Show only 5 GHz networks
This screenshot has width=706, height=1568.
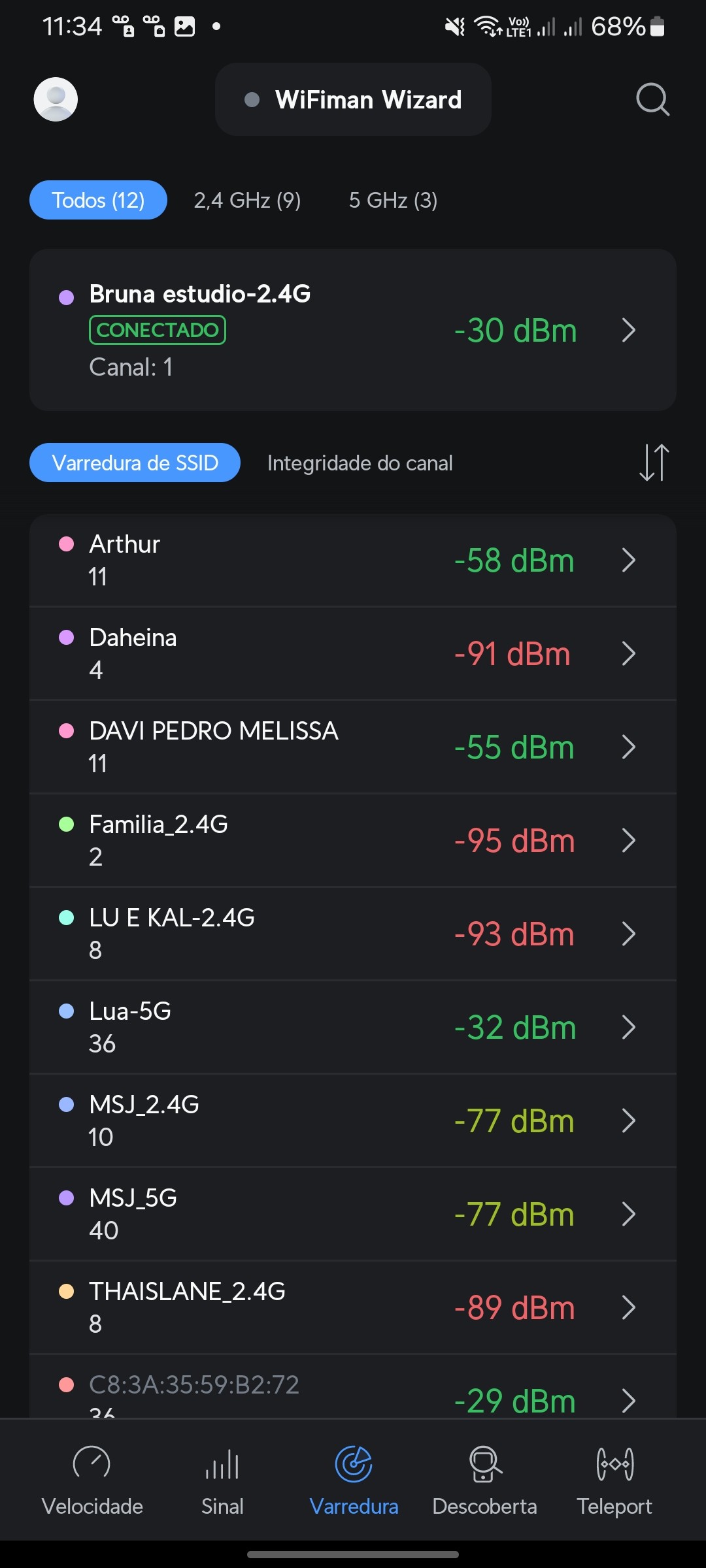coord(393,200)
